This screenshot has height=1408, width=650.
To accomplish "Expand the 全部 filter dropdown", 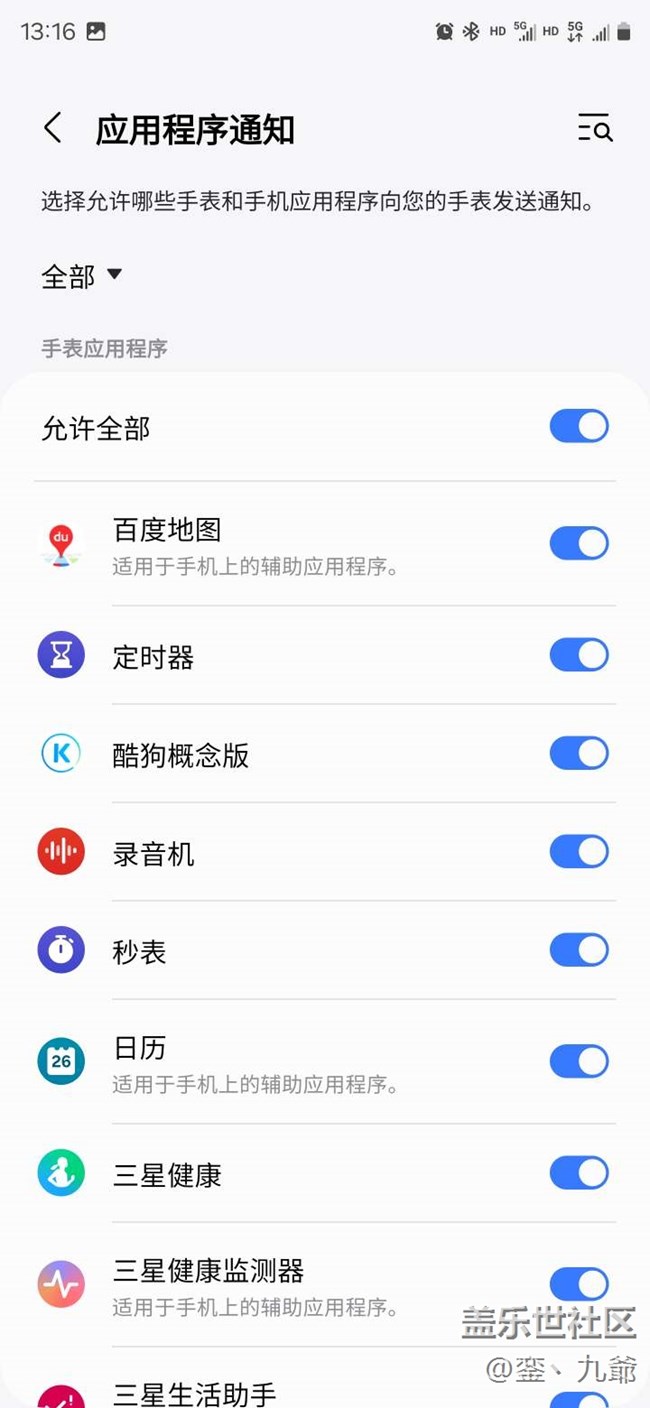I will (81, 276).
